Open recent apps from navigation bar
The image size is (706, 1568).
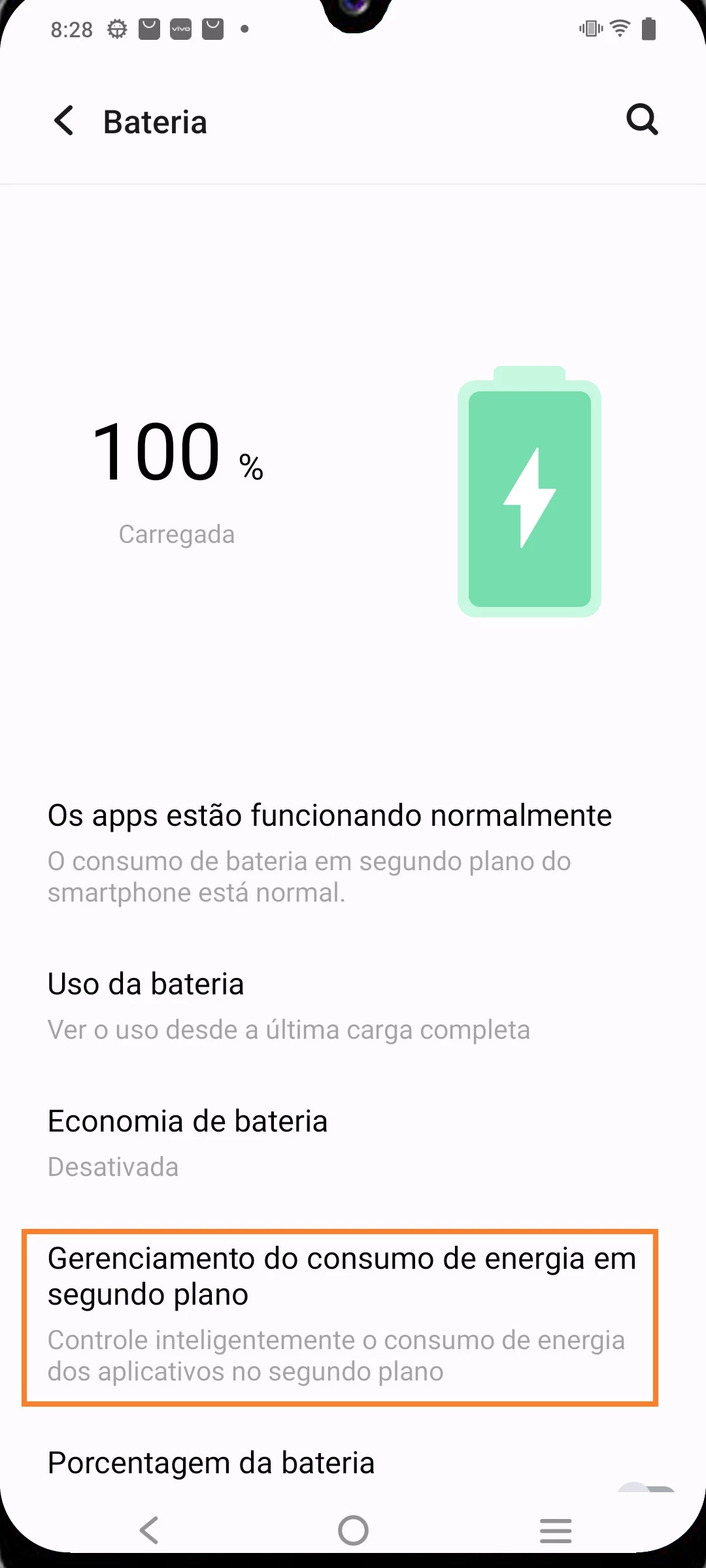pyautogui.click(x=556, y=1530)
